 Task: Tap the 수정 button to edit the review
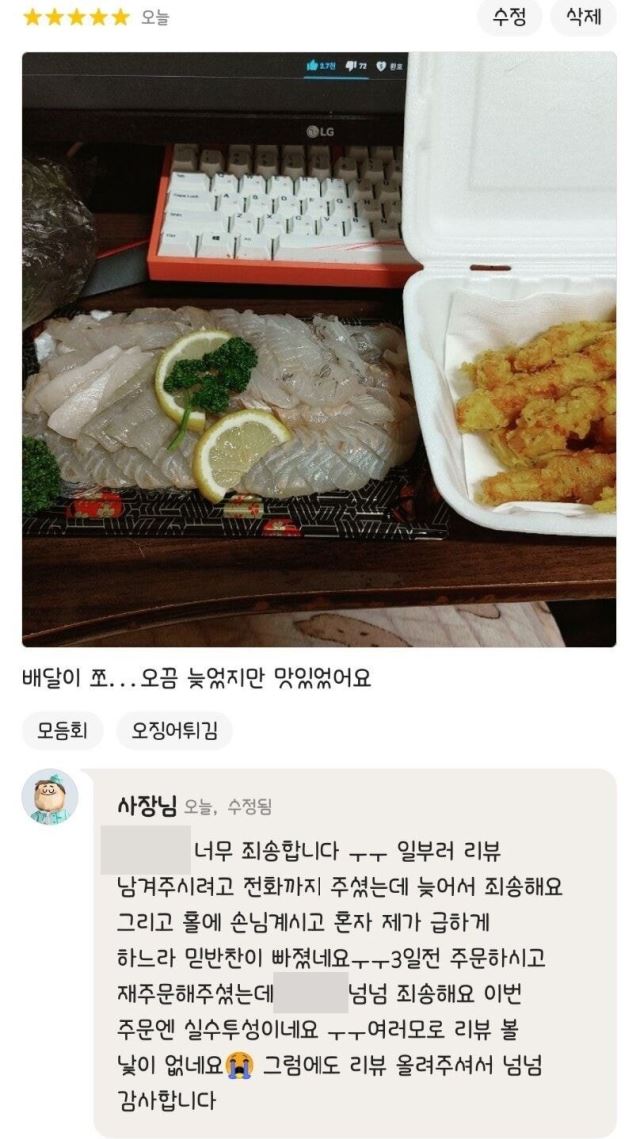510,16
